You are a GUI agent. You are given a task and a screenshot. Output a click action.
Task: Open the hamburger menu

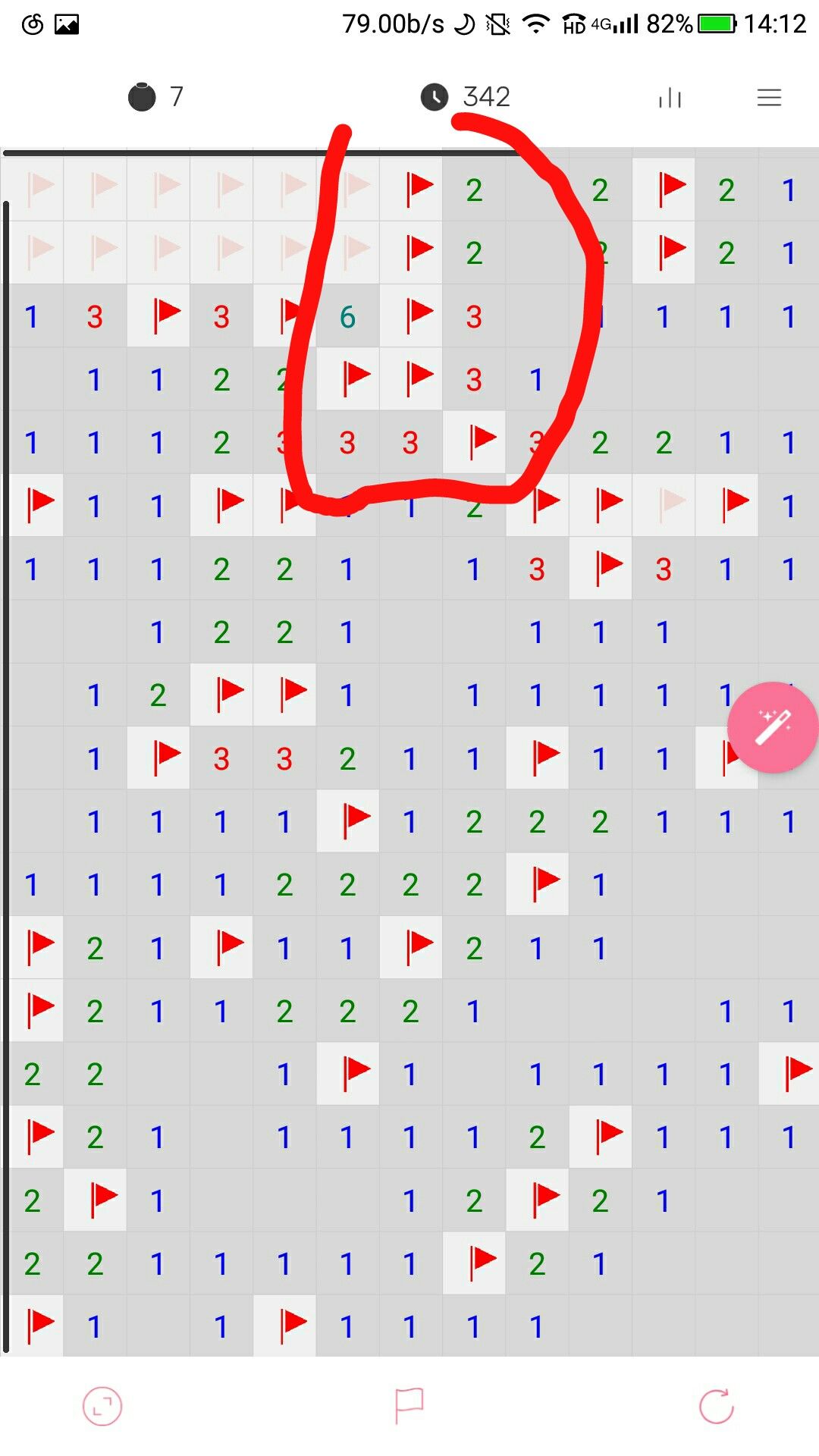(x=769, y=98)
